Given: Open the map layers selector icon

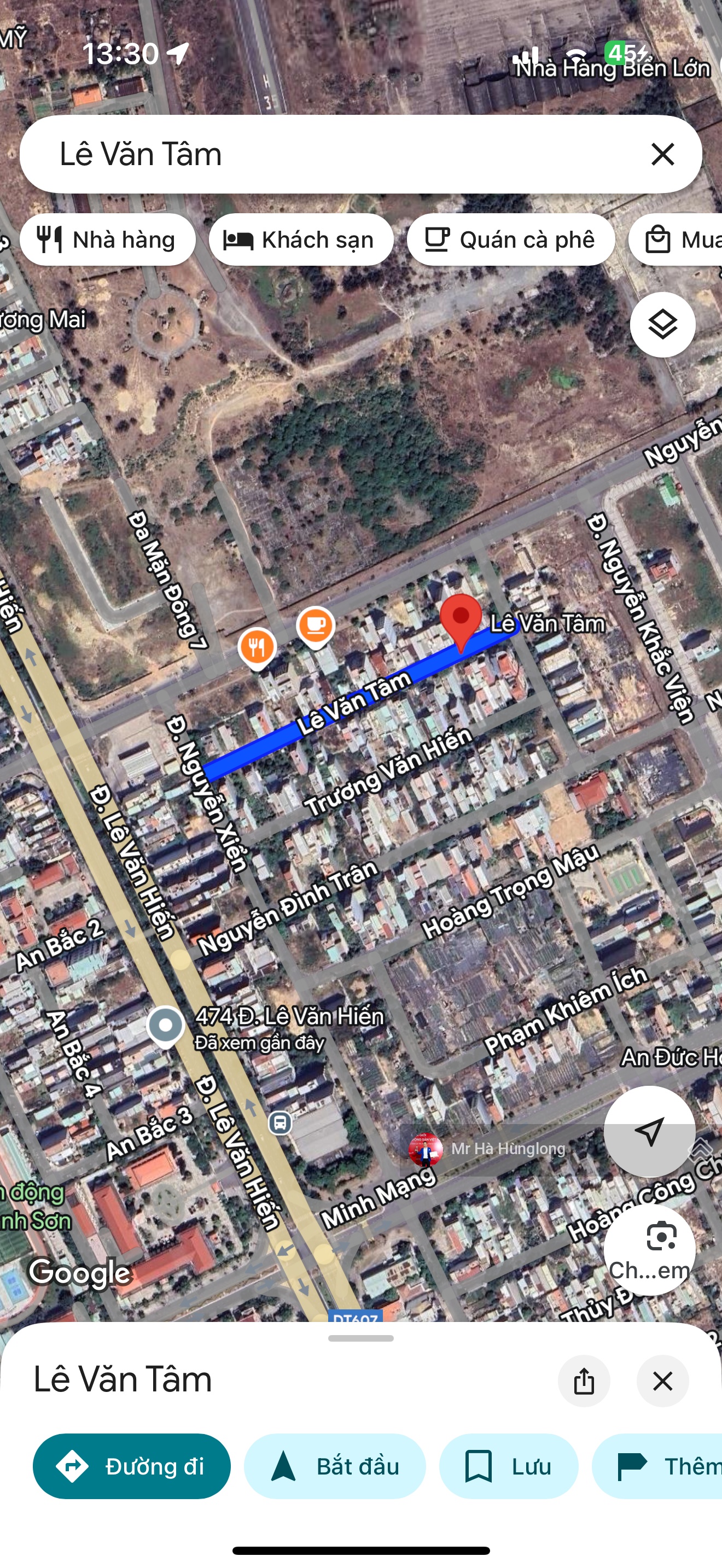Looking at the screenshot, I should click(x=662, y=325).
